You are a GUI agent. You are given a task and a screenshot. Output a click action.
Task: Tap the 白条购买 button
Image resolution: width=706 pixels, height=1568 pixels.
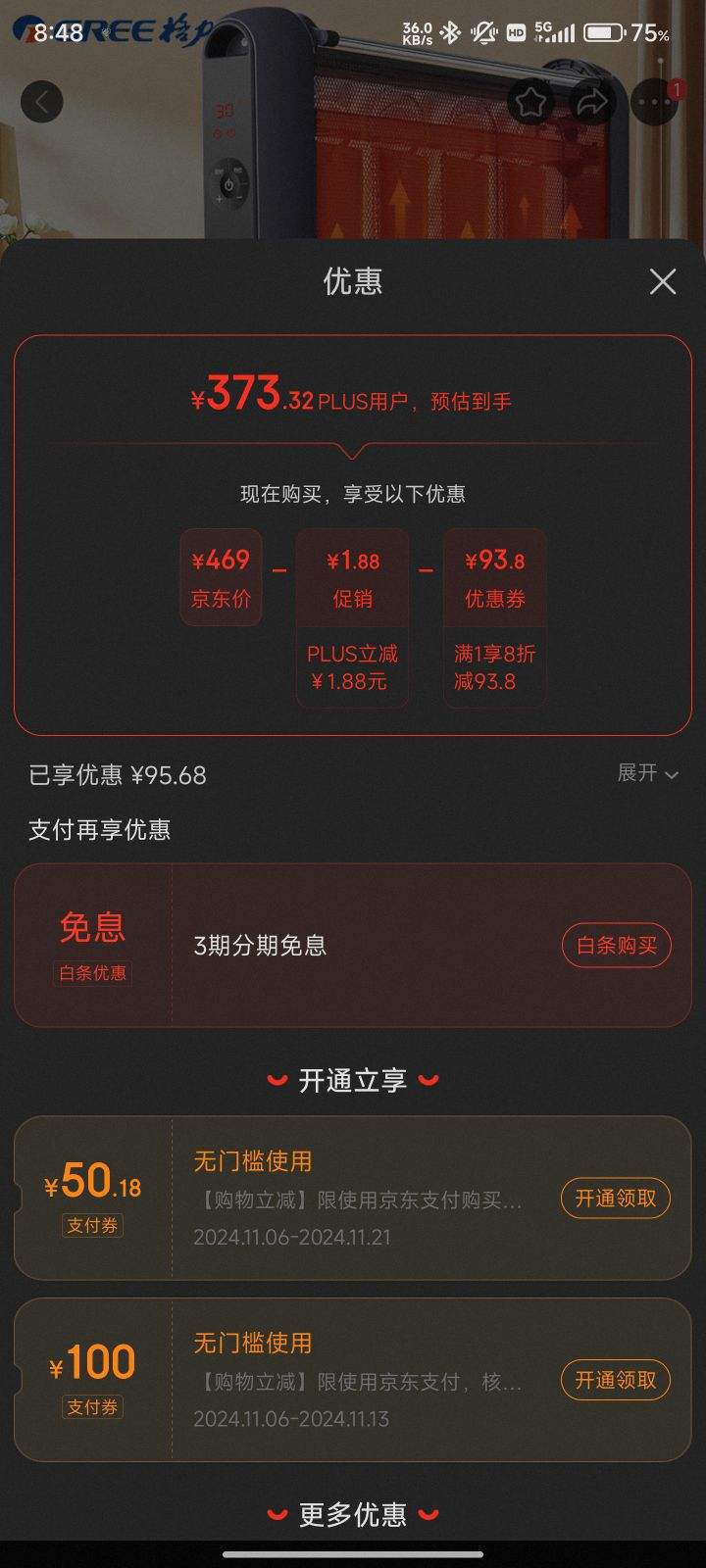point(615,945)
